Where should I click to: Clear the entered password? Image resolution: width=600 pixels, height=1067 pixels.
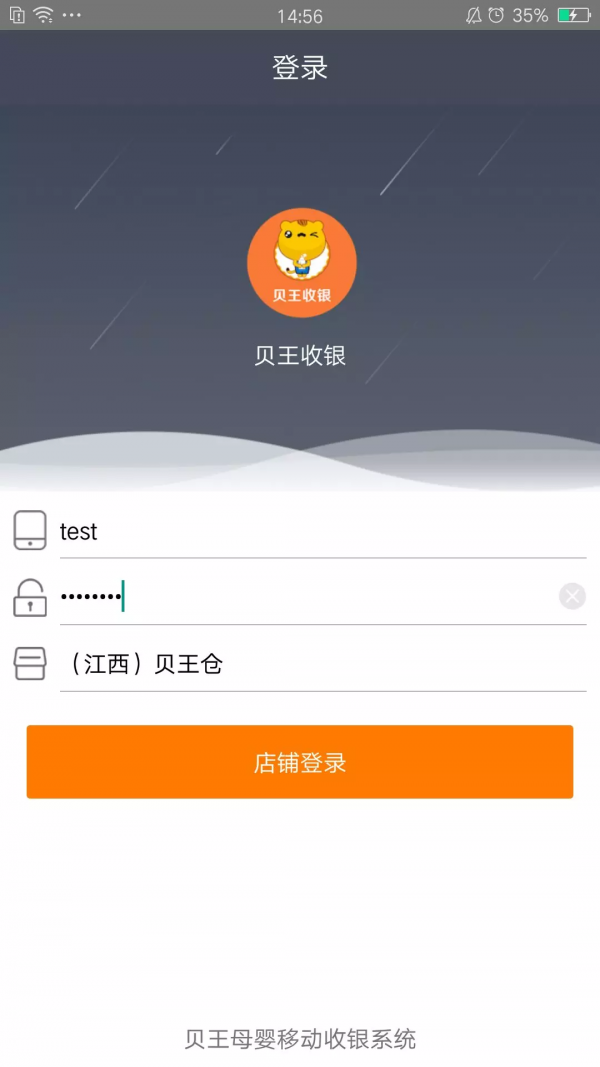click(x=572, y=597)
